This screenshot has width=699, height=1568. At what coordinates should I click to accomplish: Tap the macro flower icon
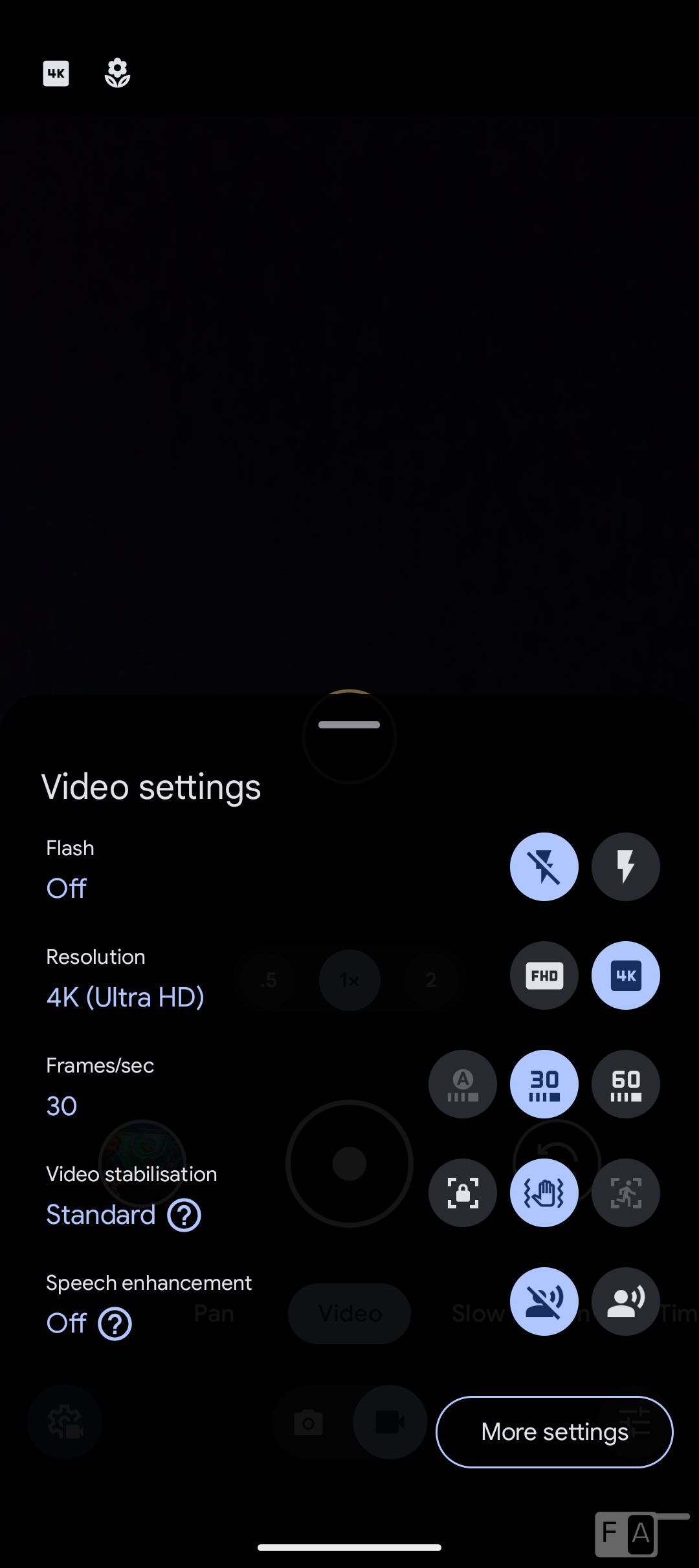coord(117,73)
